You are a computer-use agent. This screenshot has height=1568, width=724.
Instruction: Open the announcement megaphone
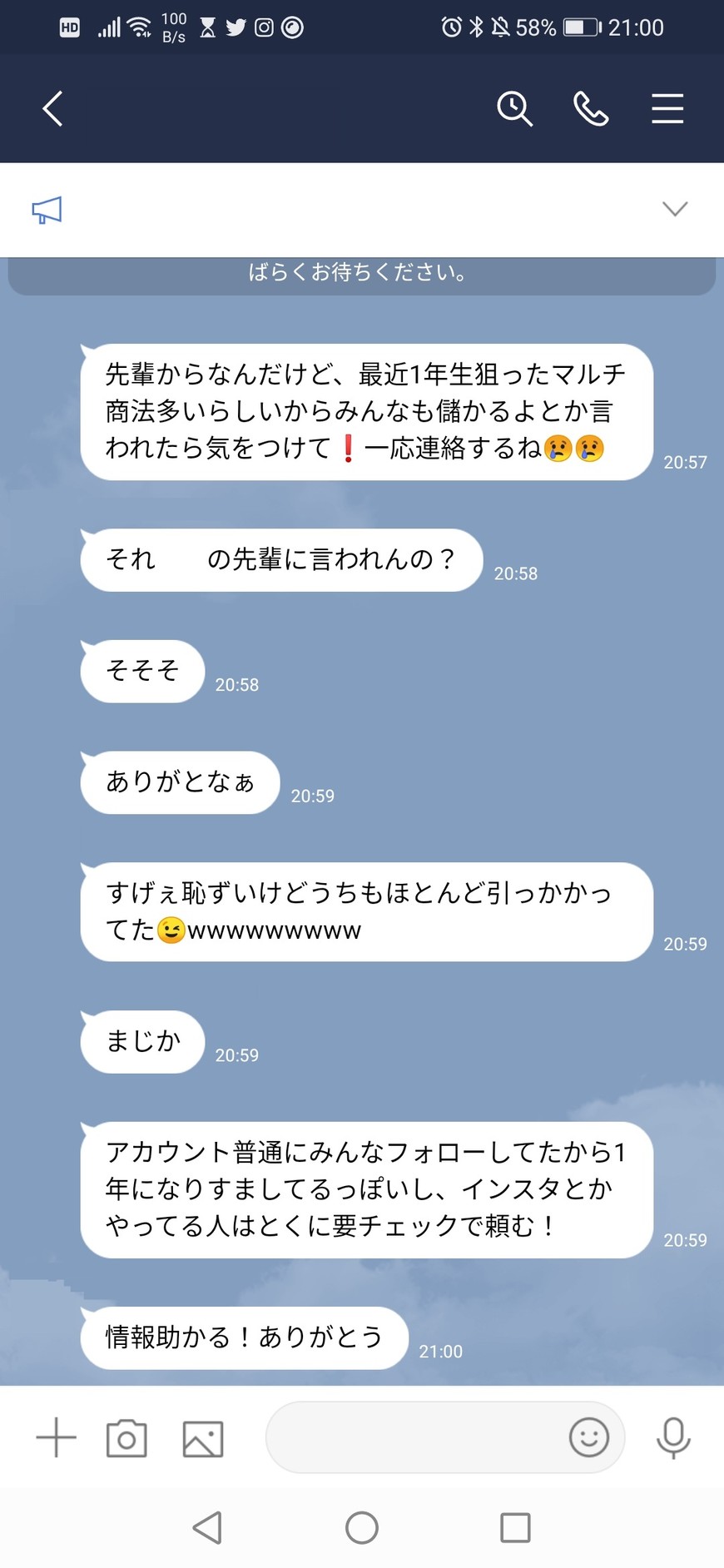coord(47,210)
